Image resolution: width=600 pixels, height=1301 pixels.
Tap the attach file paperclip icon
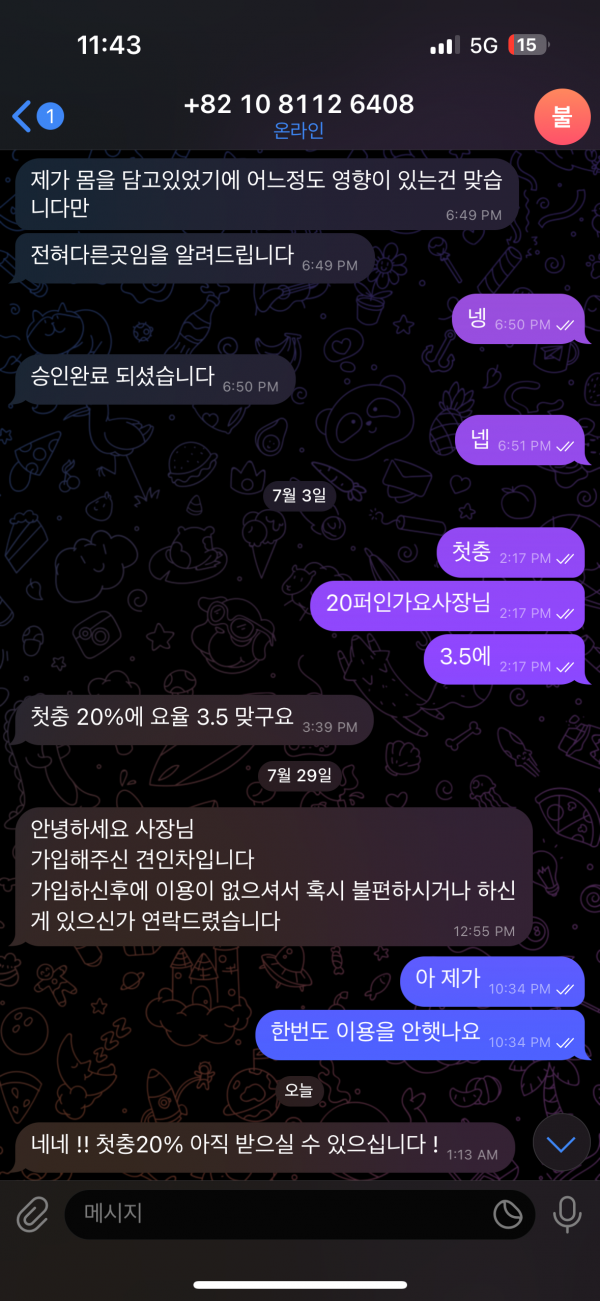[x=32, y=1215]
